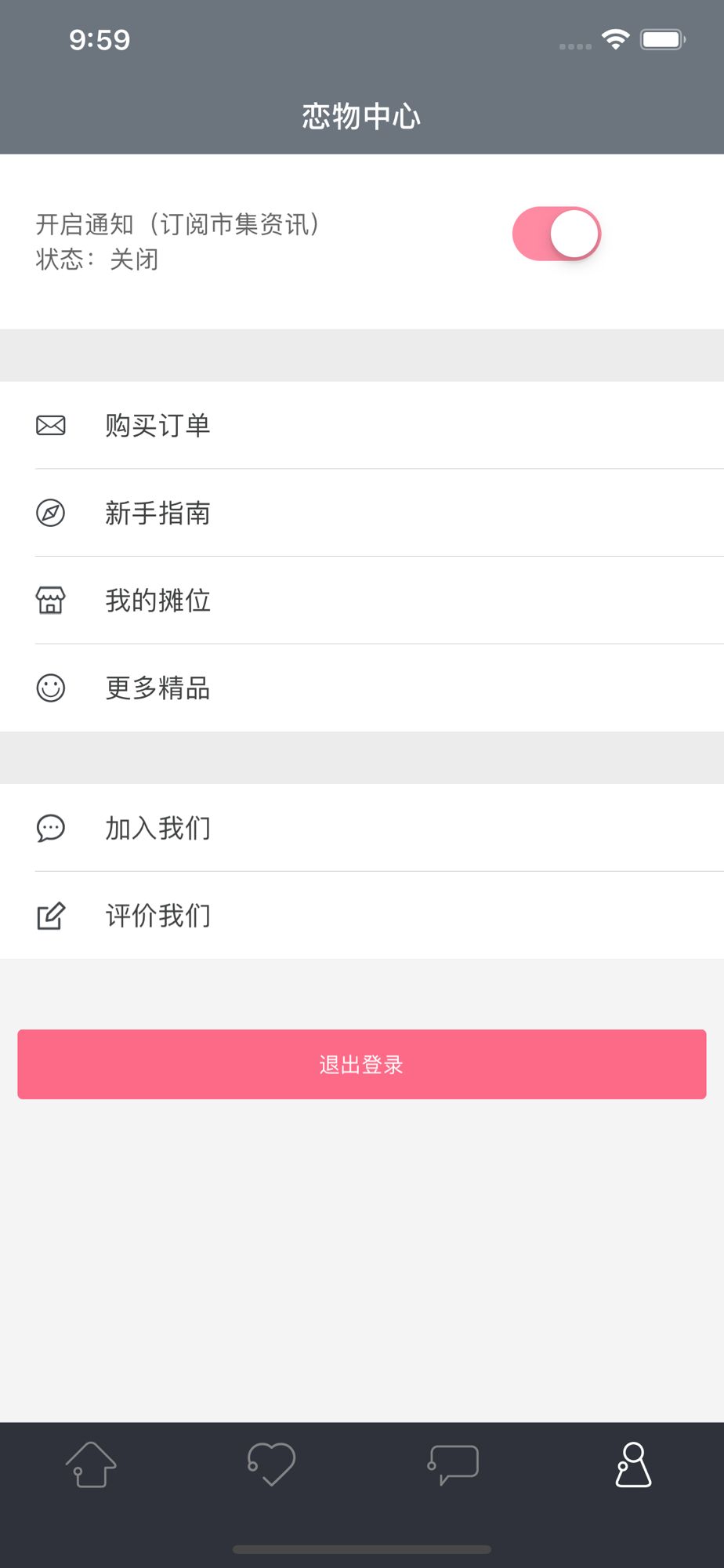
Task: Switch to the home tab
Action: (x=91, y=1465)
